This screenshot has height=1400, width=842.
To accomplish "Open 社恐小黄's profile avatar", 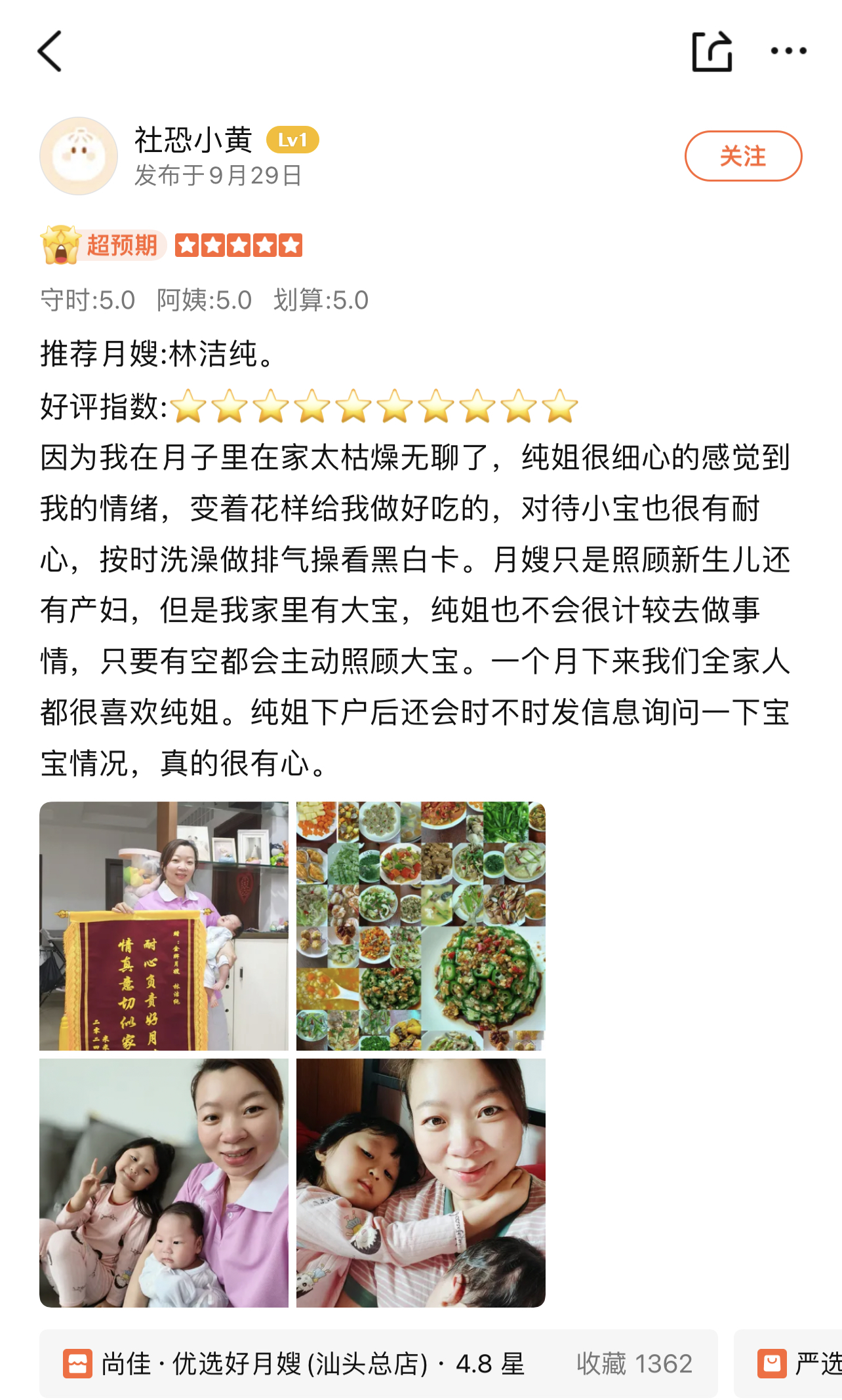I will [79, 156].
